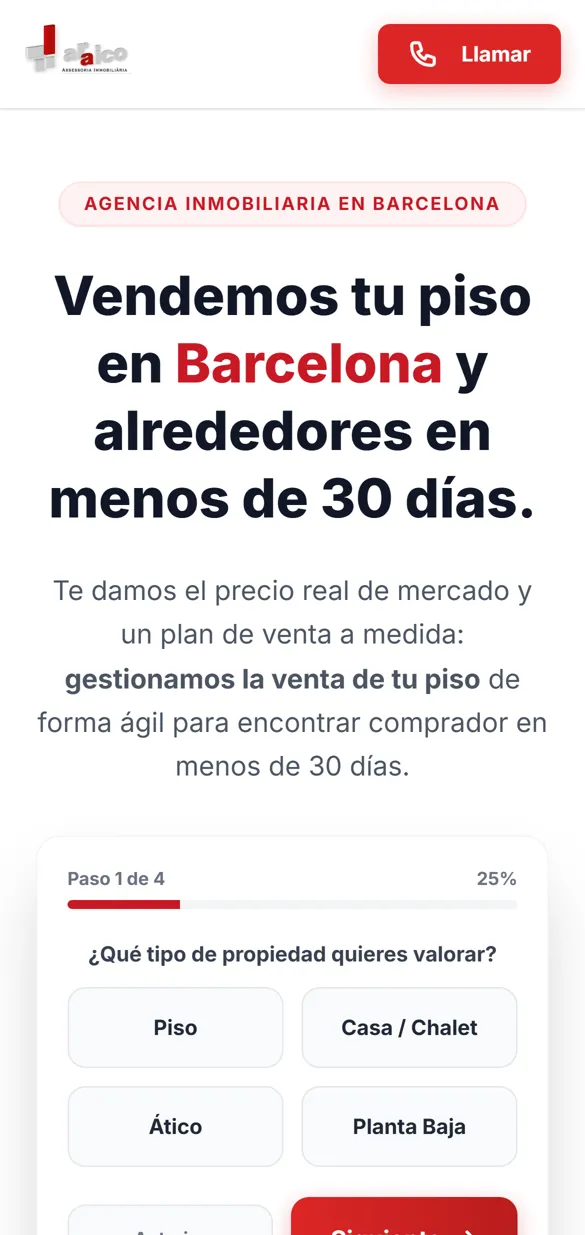
Task: Tap the Anterior back button
Action: pos(170,1220)
